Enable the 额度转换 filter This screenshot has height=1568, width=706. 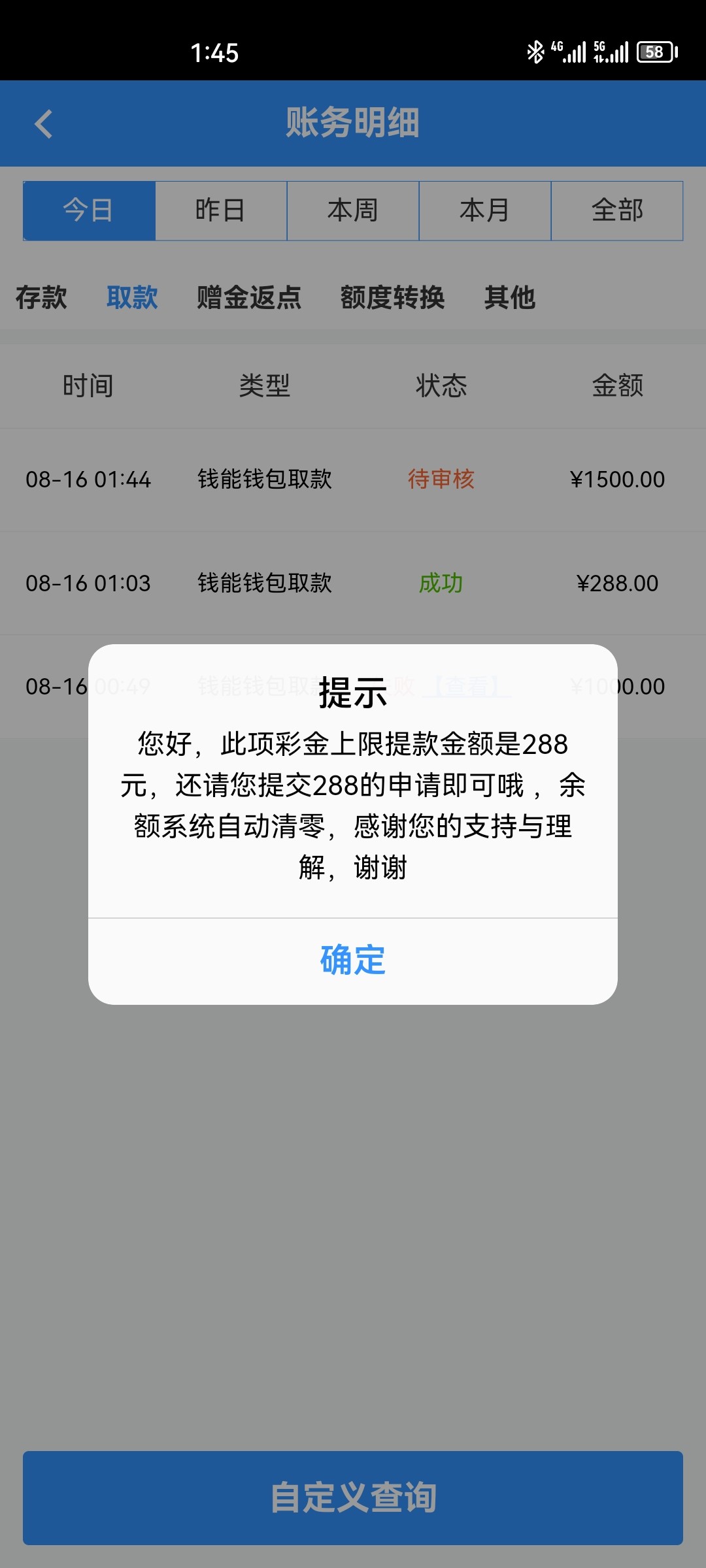pos(392,299)
